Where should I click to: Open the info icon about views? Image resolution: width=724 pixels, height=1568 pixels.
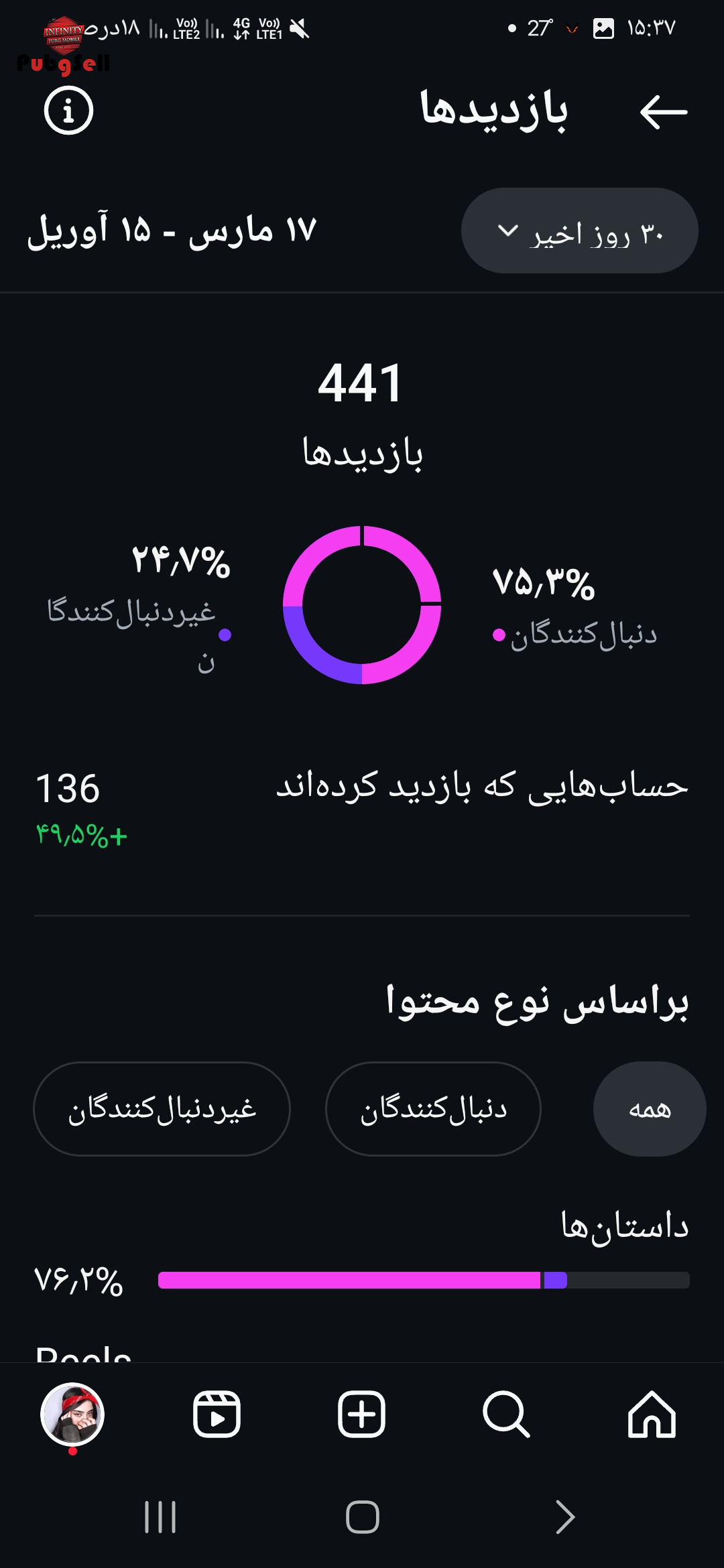tap(68, 111)
